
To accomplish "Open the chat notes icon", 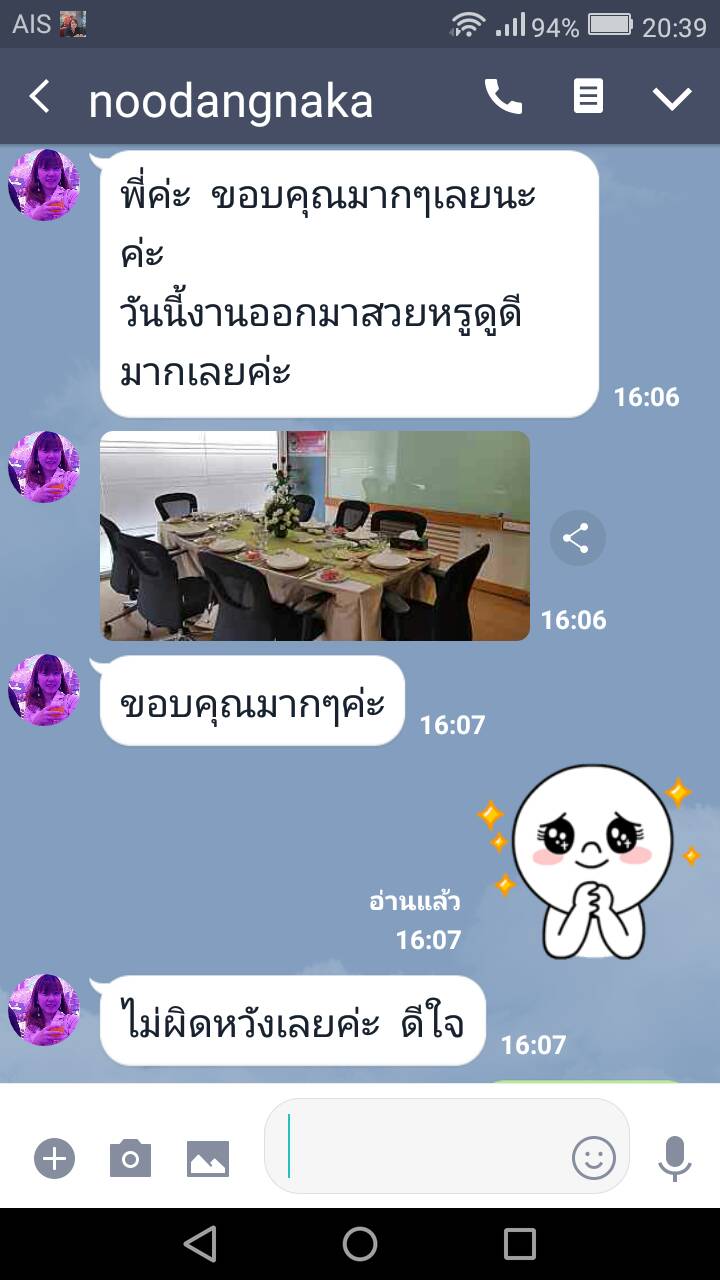I will pyautogui.click(x=588, y=97).
